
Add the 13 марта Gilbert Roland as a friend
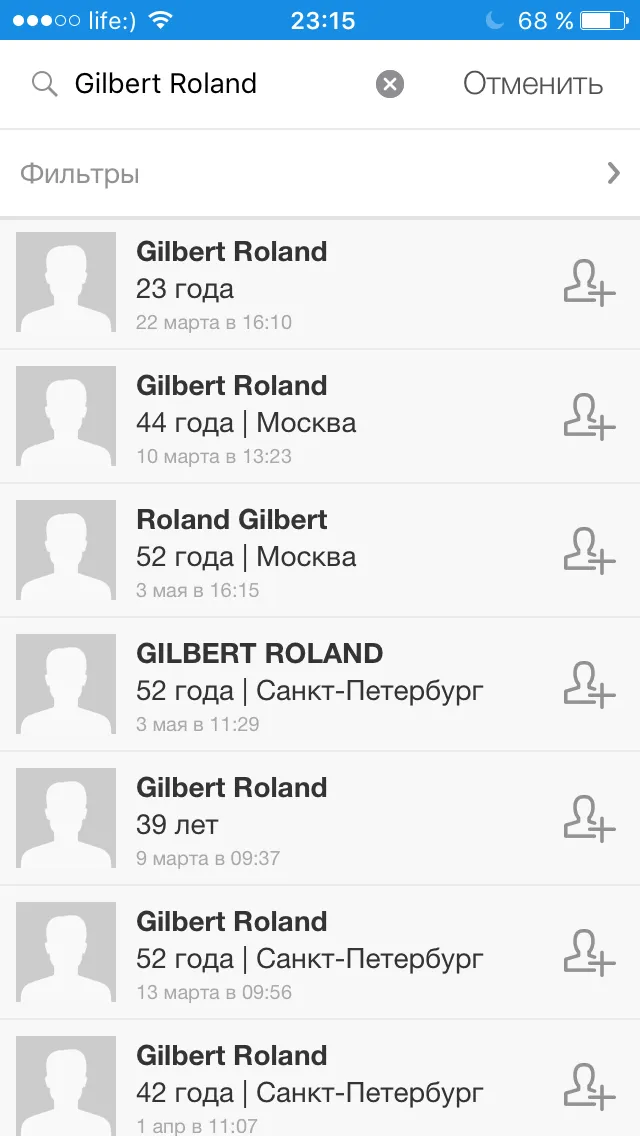coord(589,953)
